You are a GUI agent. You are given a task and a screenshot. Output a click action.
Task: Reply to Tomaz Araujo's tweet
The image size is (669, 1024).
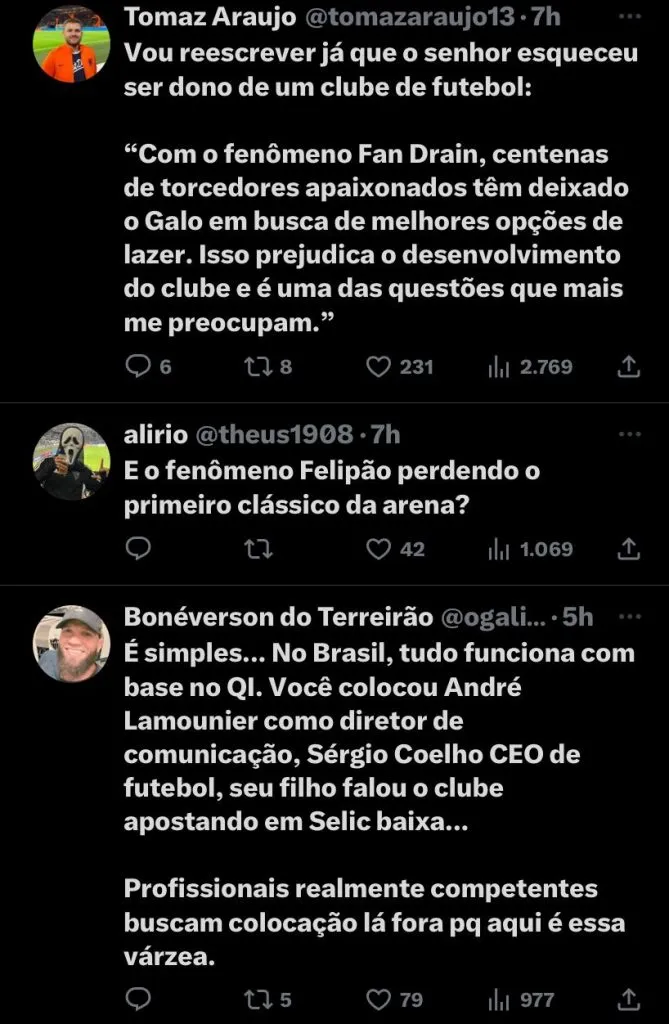pos(137,367)
